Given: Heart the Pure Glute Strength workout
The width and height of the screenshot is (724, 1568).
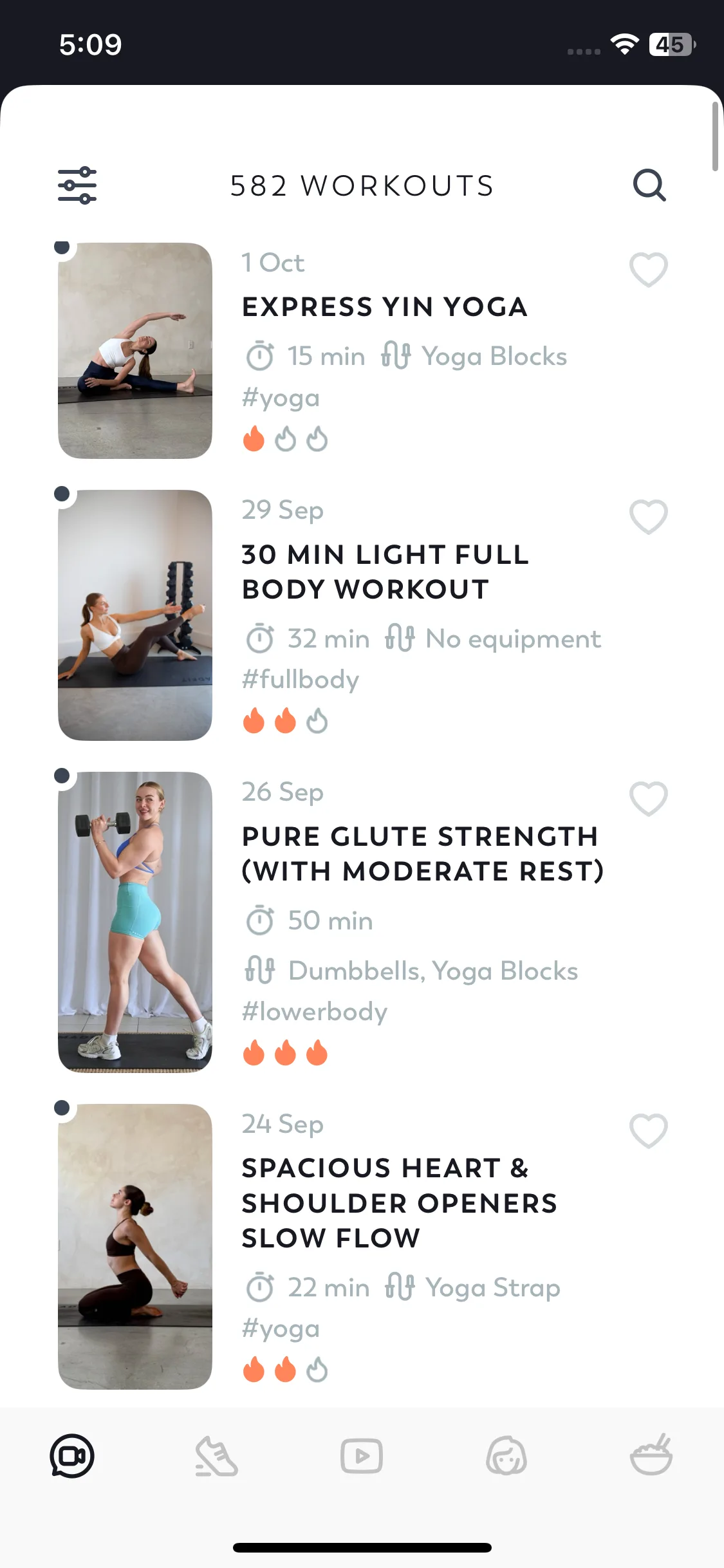Looking at the screenshot, I should coord(648,799).
